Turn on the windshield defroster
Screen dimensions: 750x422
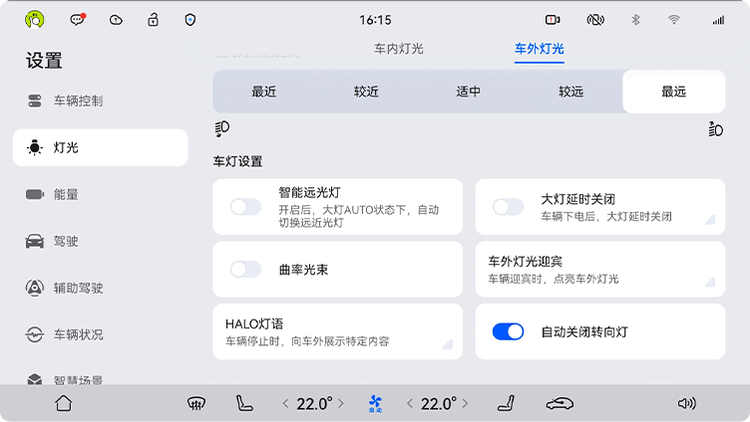coord(196,404)
